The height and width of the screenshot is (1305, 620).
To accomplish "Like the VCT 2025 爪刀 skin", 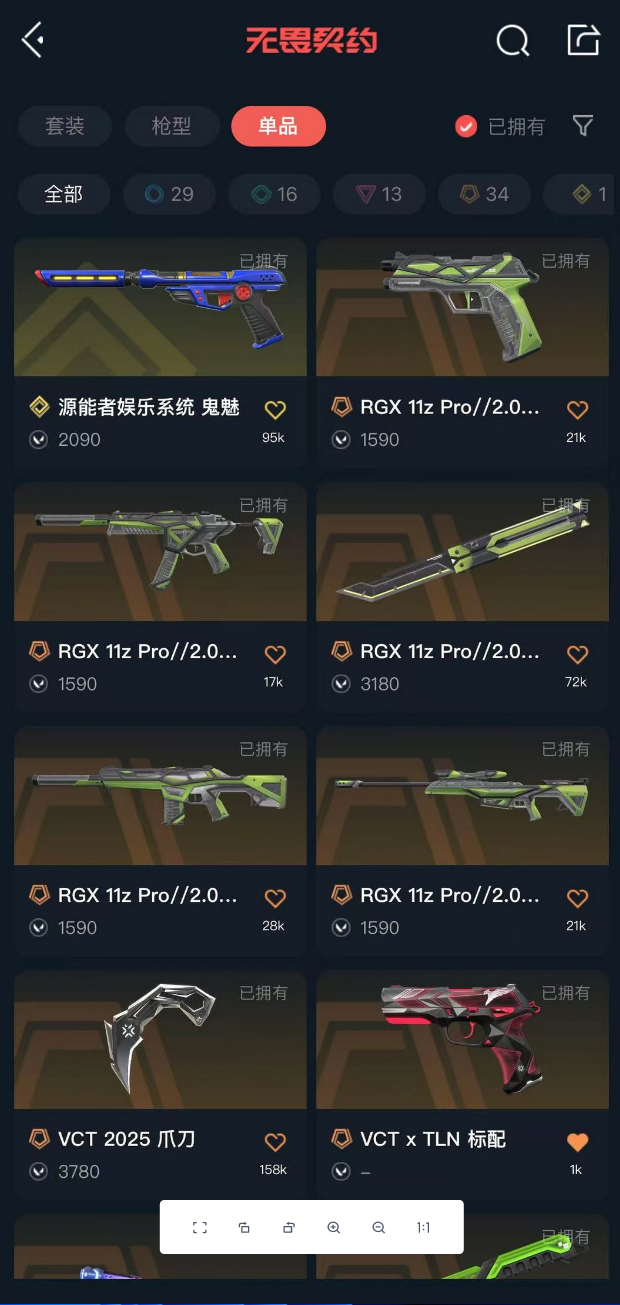I will [275, 1142].
